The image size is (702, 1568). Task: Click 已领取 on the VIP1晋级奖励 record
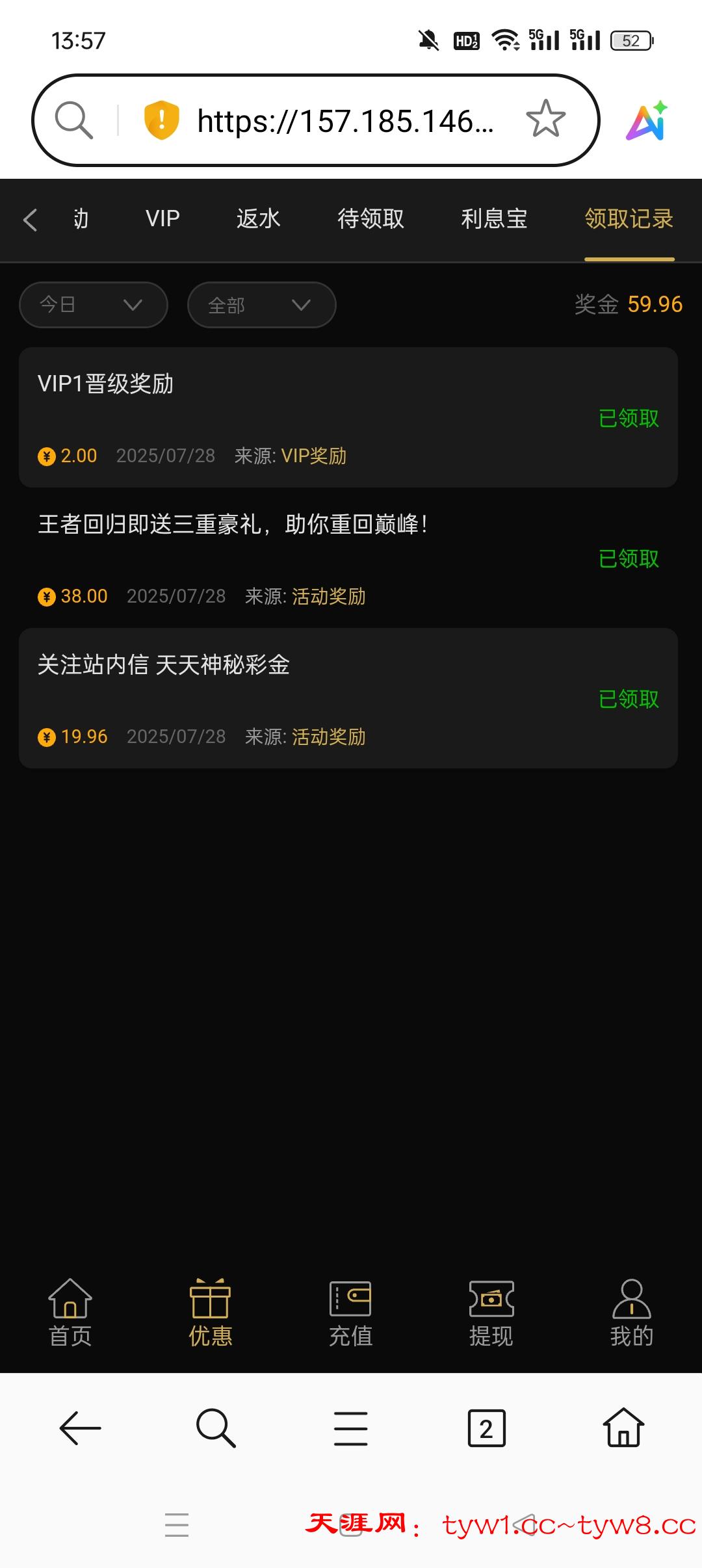(628, 419)
